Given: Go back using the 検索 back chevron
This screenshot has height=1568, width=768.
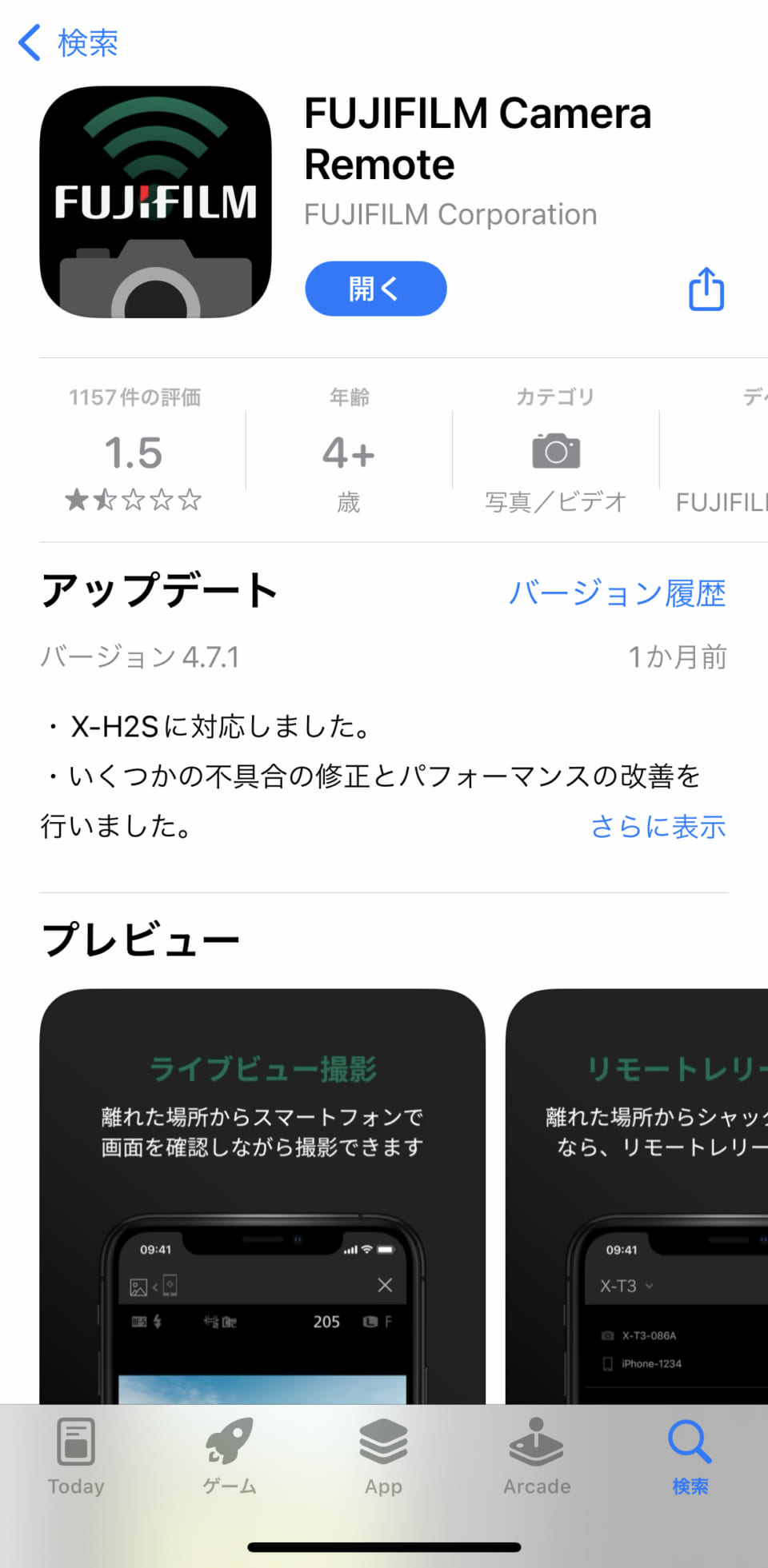Looking at the screenshot, I should click(x=67, y=43).
